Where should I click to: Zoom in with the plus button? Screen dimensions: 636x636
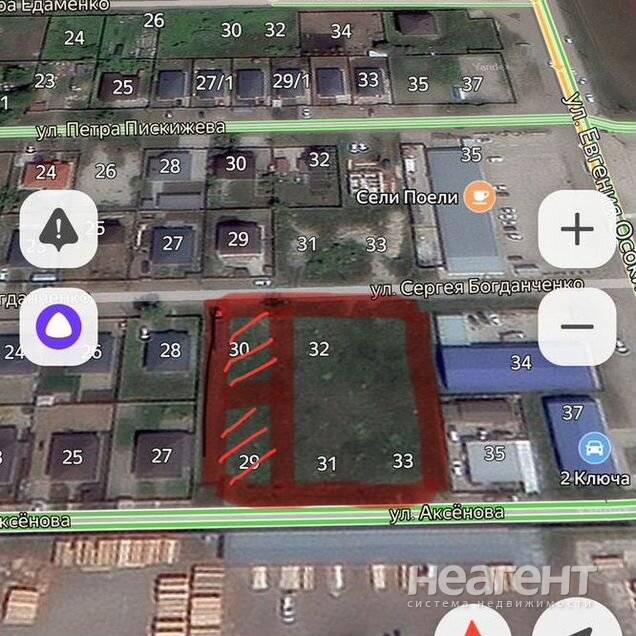point(577,230)
